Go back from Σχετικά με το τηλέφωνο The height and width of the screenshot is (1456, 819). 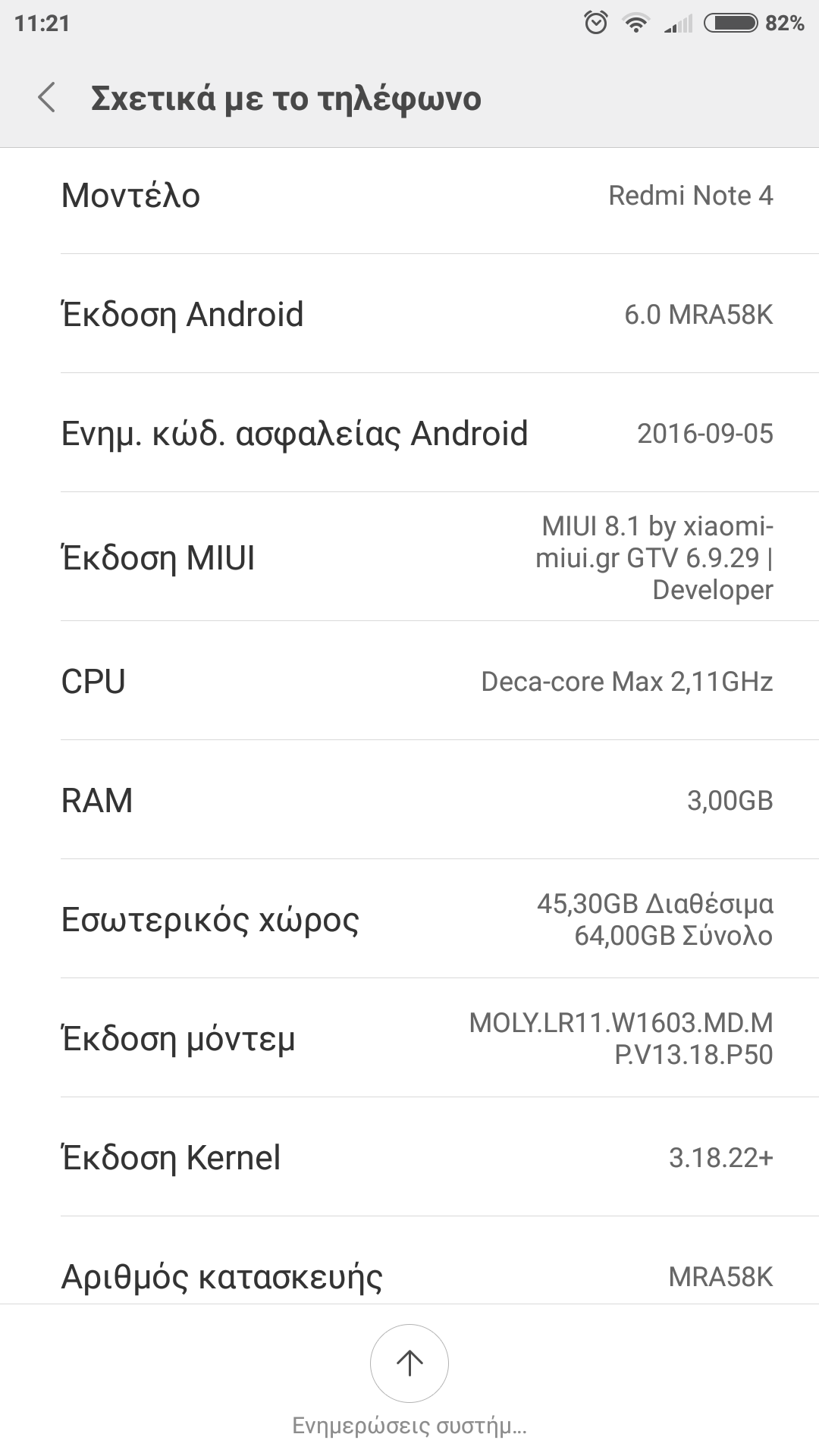(47, 99)
